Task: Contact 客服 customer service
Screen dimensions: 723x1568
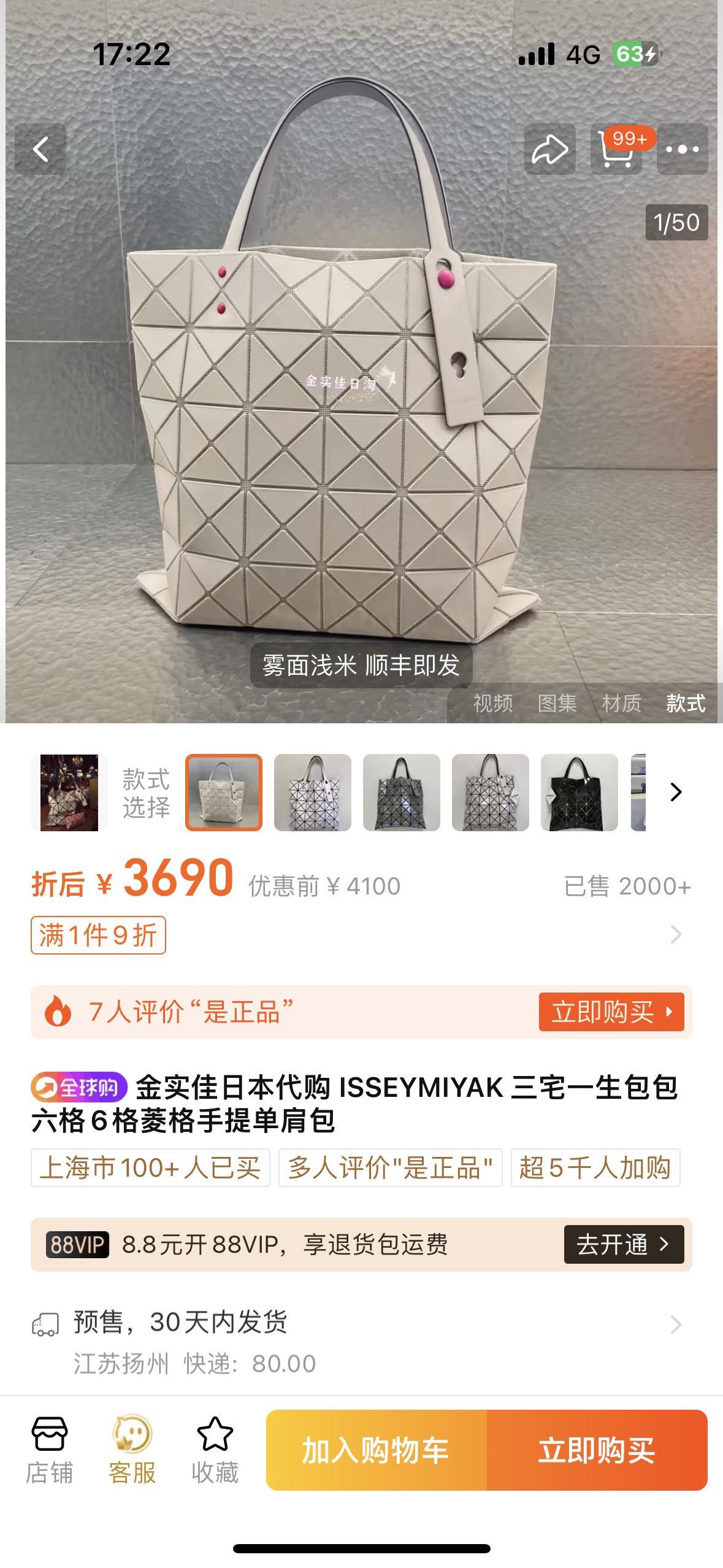Action: click(132, 1449)
